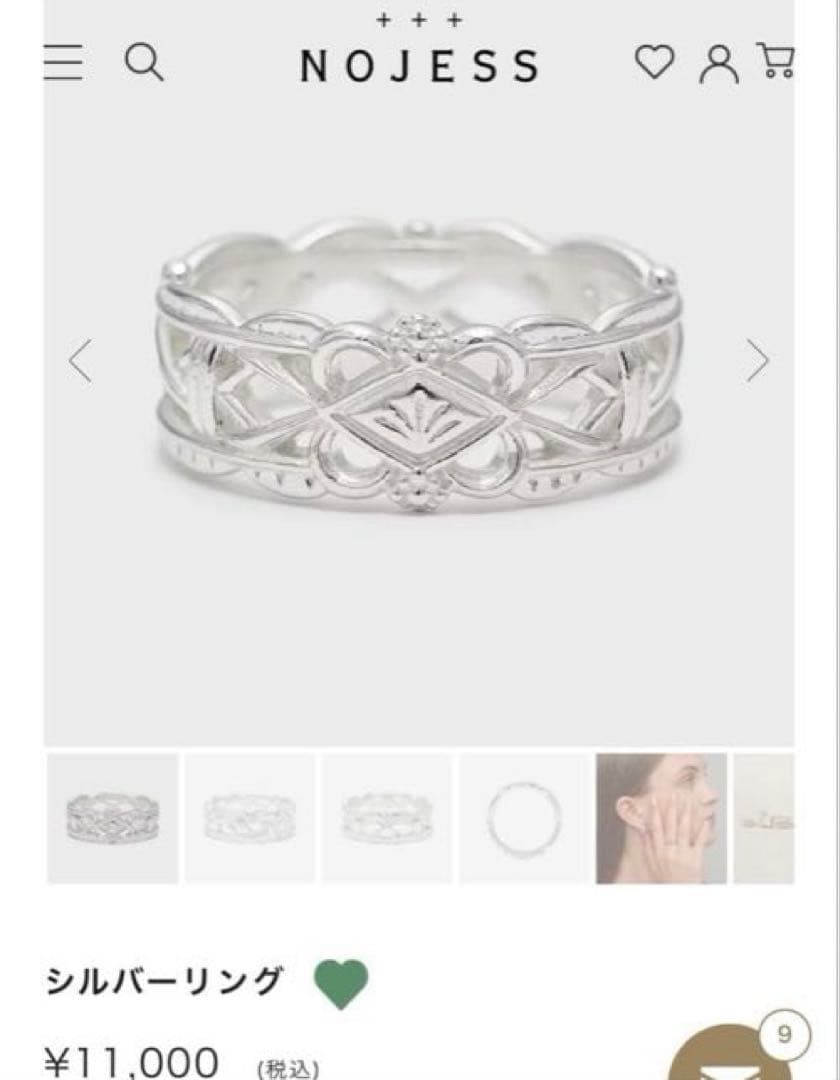Select the ring top-view circle thumbnail
The image size is (840, 1080).
tap(524, 818)
